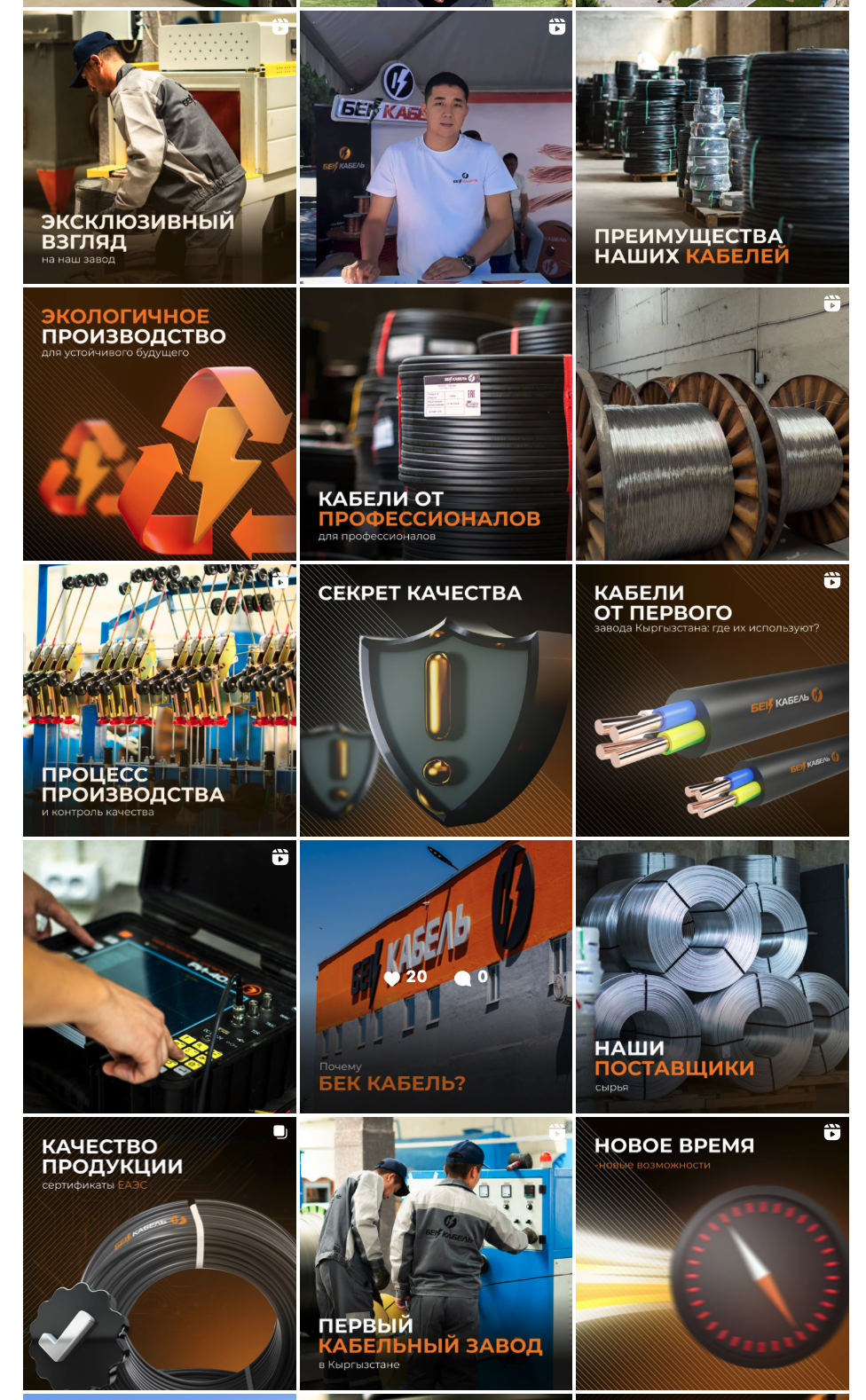Open the Наши поставщики сырья post

point(712,977)
